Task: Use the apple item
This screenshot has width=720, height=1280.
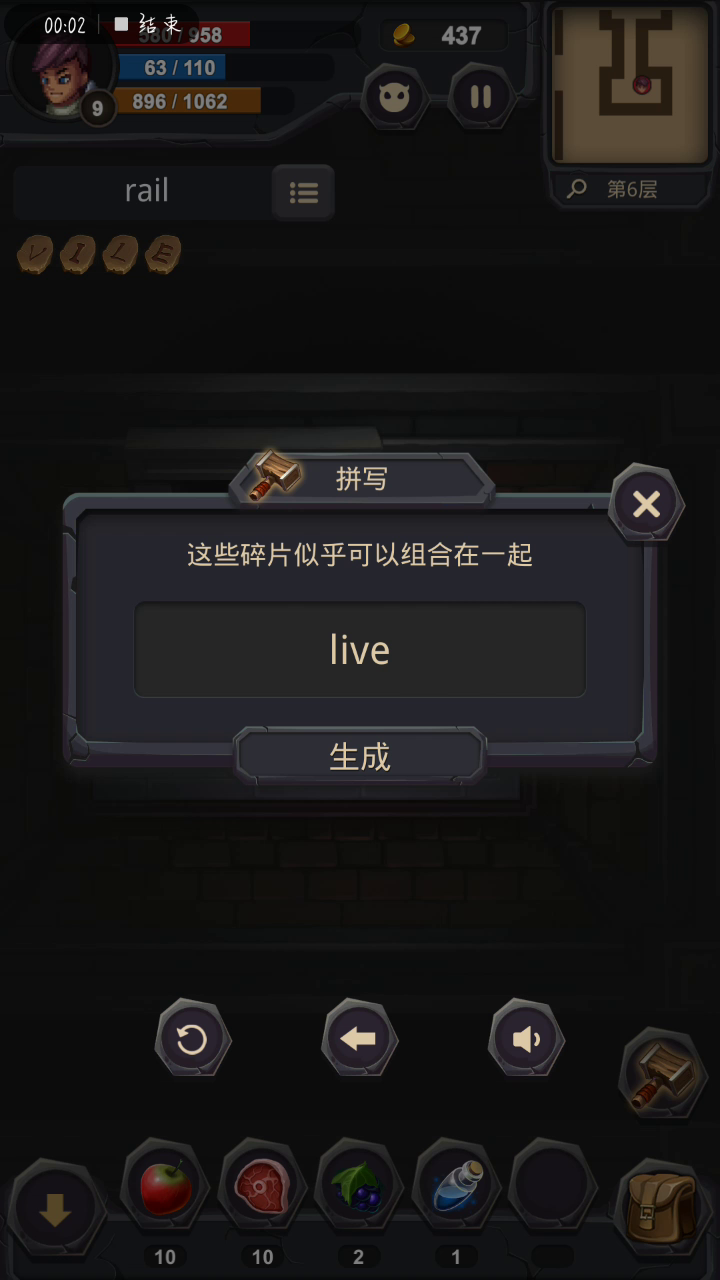Action: tap(165, 1188)
